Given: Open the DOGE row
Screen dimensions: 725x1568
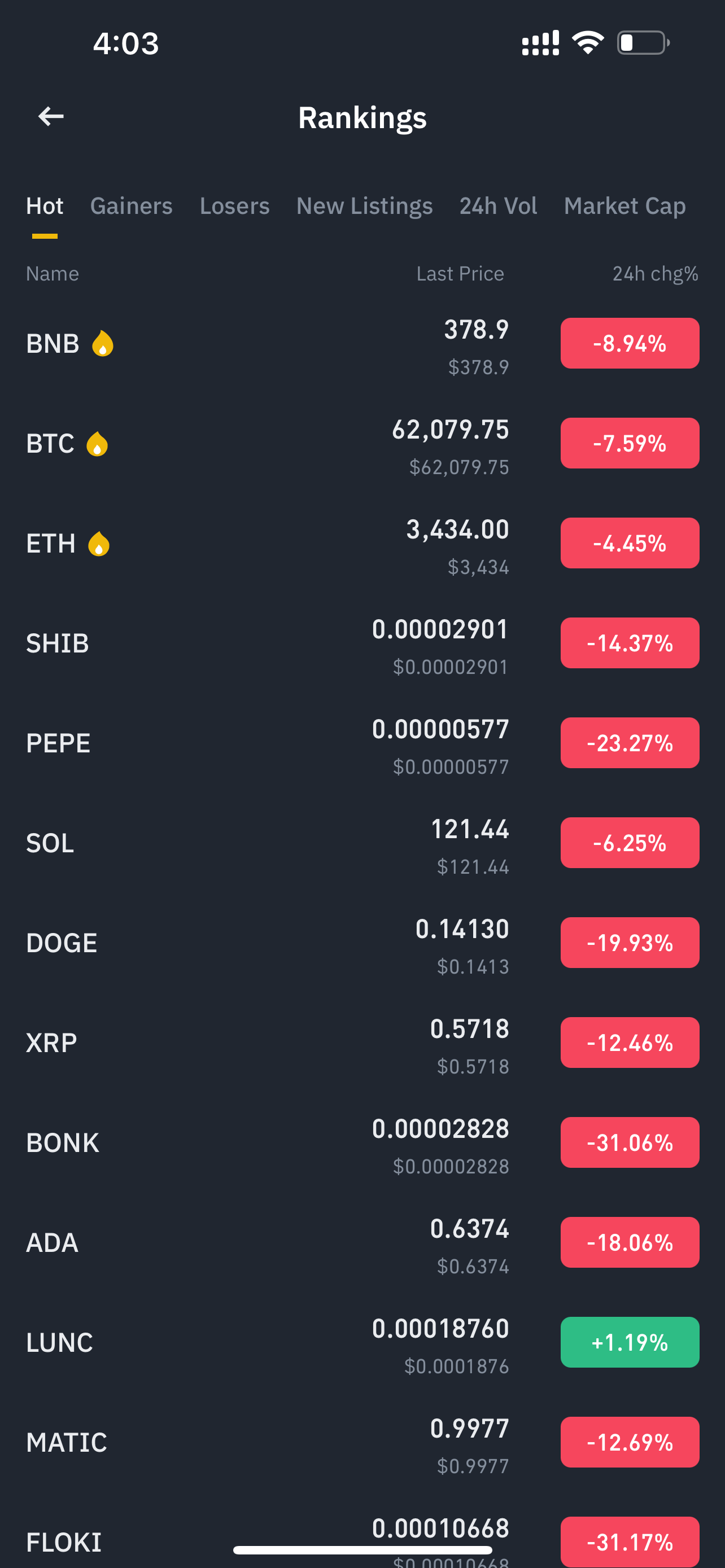Looking at the screenshot, I should click(362, 942).
